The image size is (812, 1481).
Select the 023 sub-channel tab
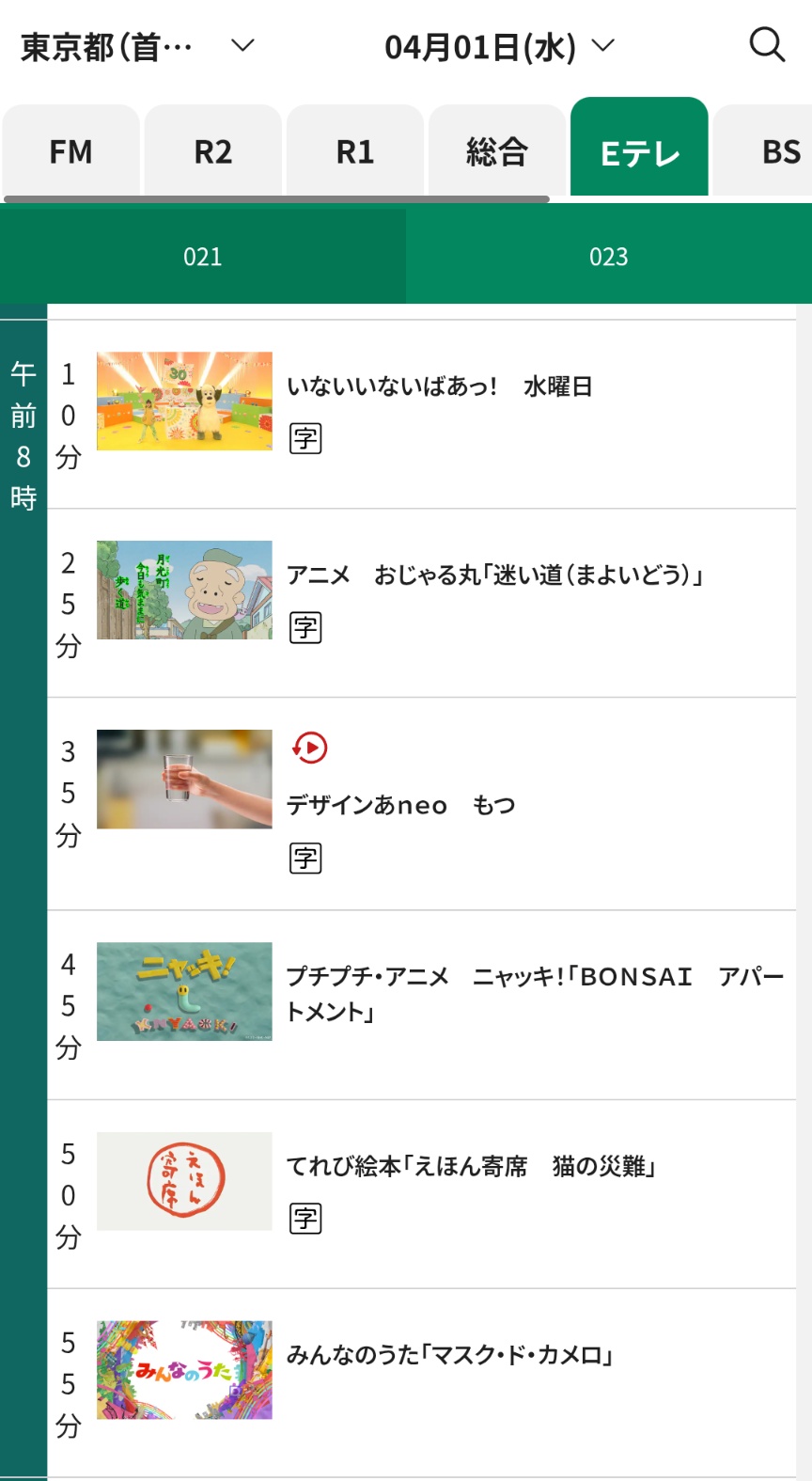tap(609, 257)
